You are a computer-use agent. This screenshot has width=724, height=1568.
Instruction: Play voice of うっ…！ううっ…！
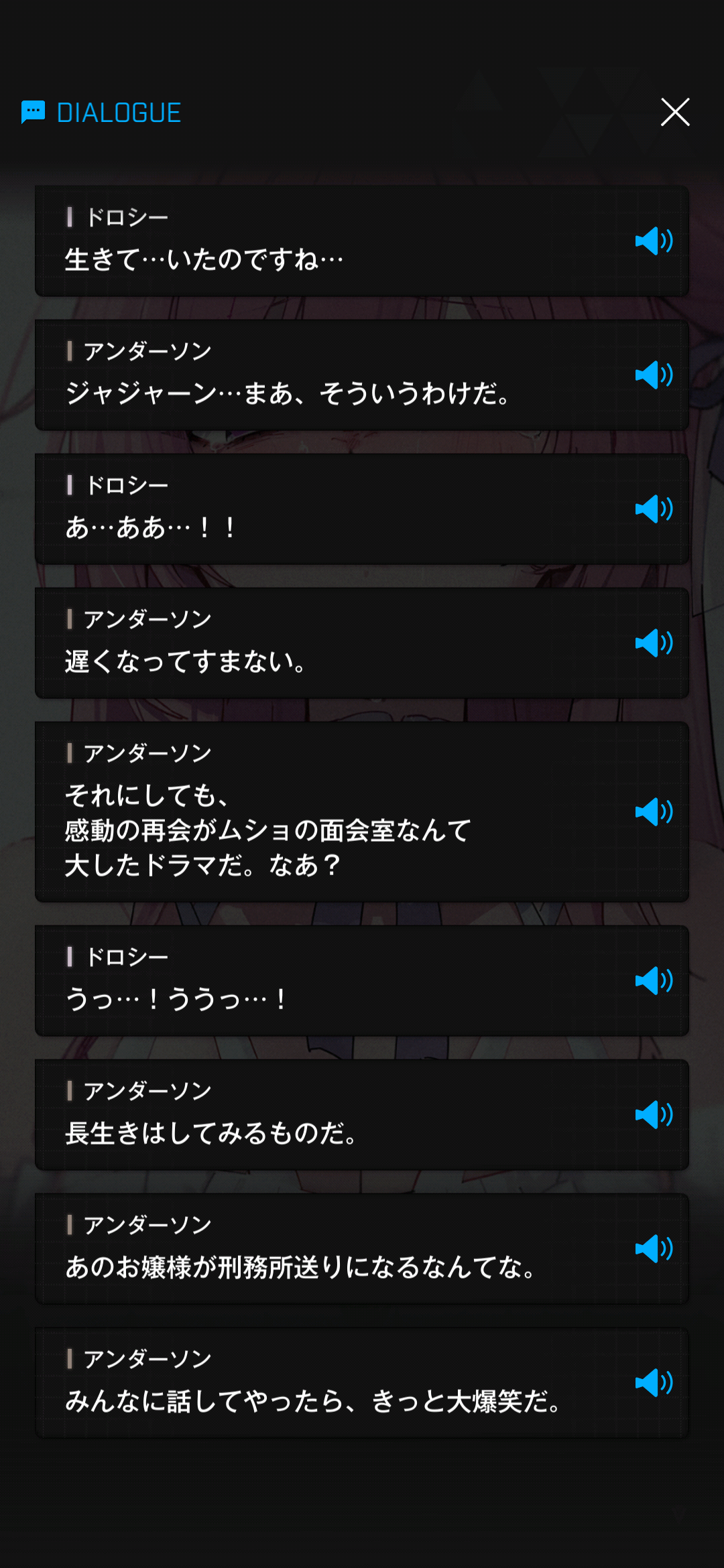pyautogui.click(x=654, y=980)
